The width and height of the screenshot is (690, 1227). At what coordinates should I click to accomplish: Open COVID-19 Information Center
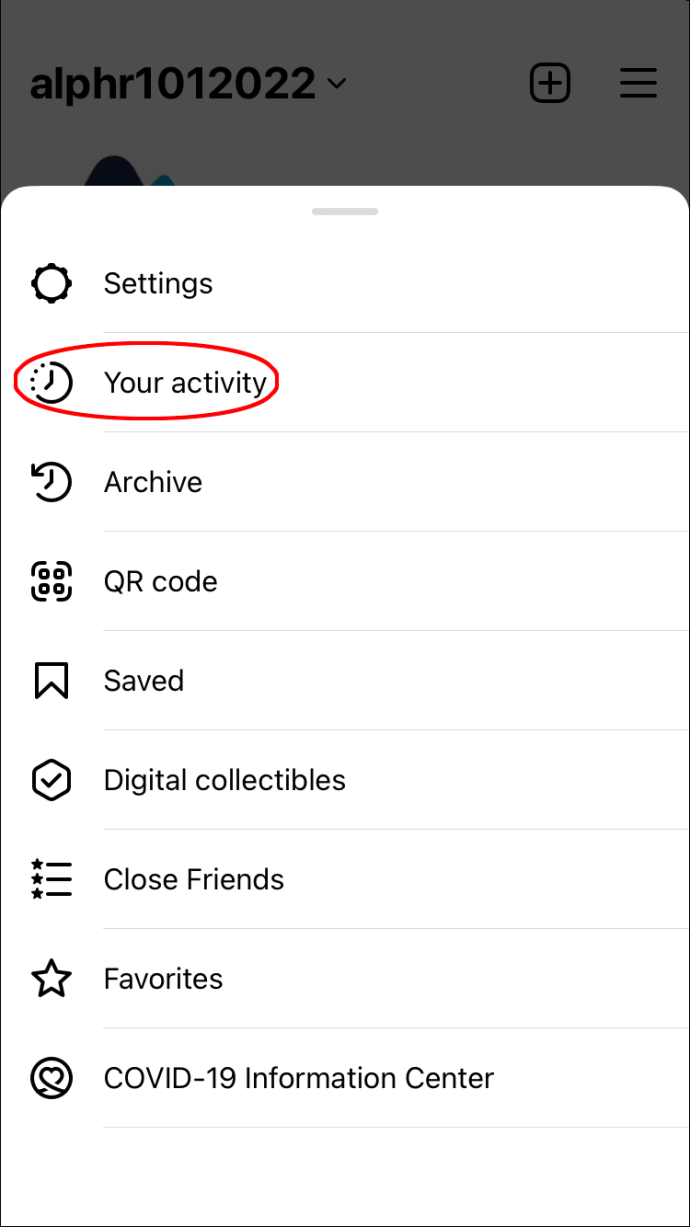click(x=345, y=1078)
